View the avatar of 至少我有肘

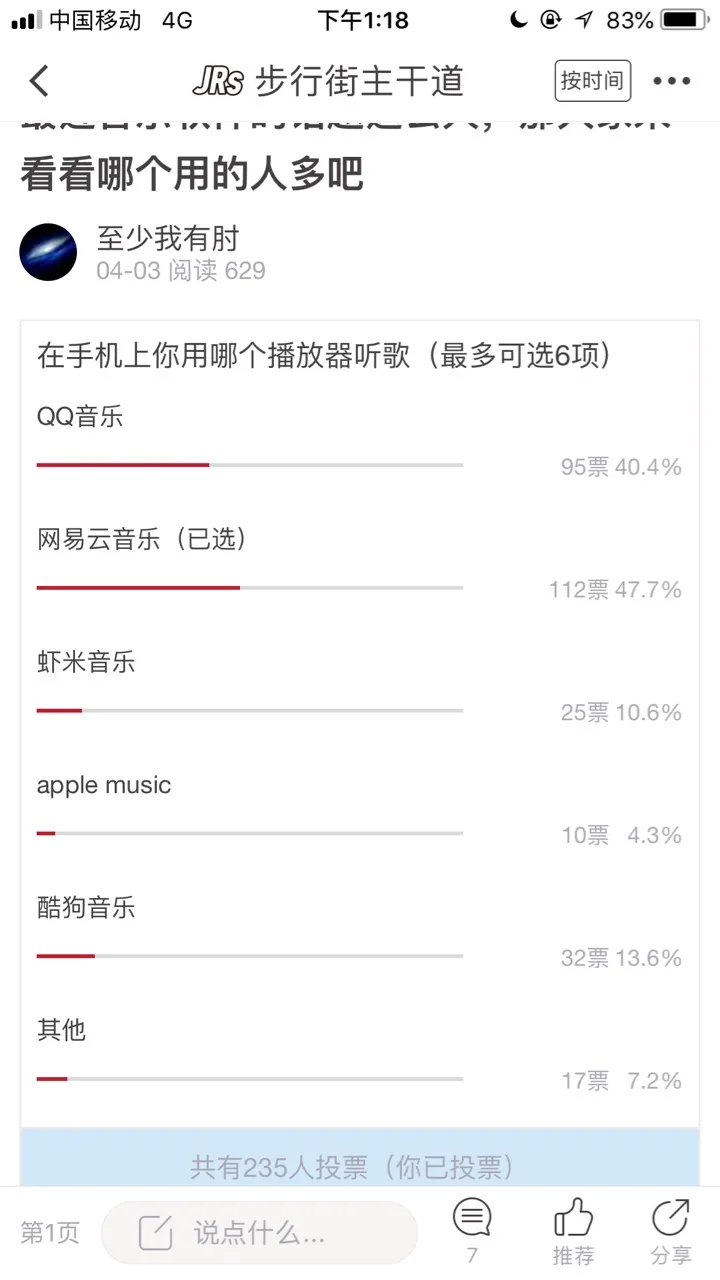[48, 252]
